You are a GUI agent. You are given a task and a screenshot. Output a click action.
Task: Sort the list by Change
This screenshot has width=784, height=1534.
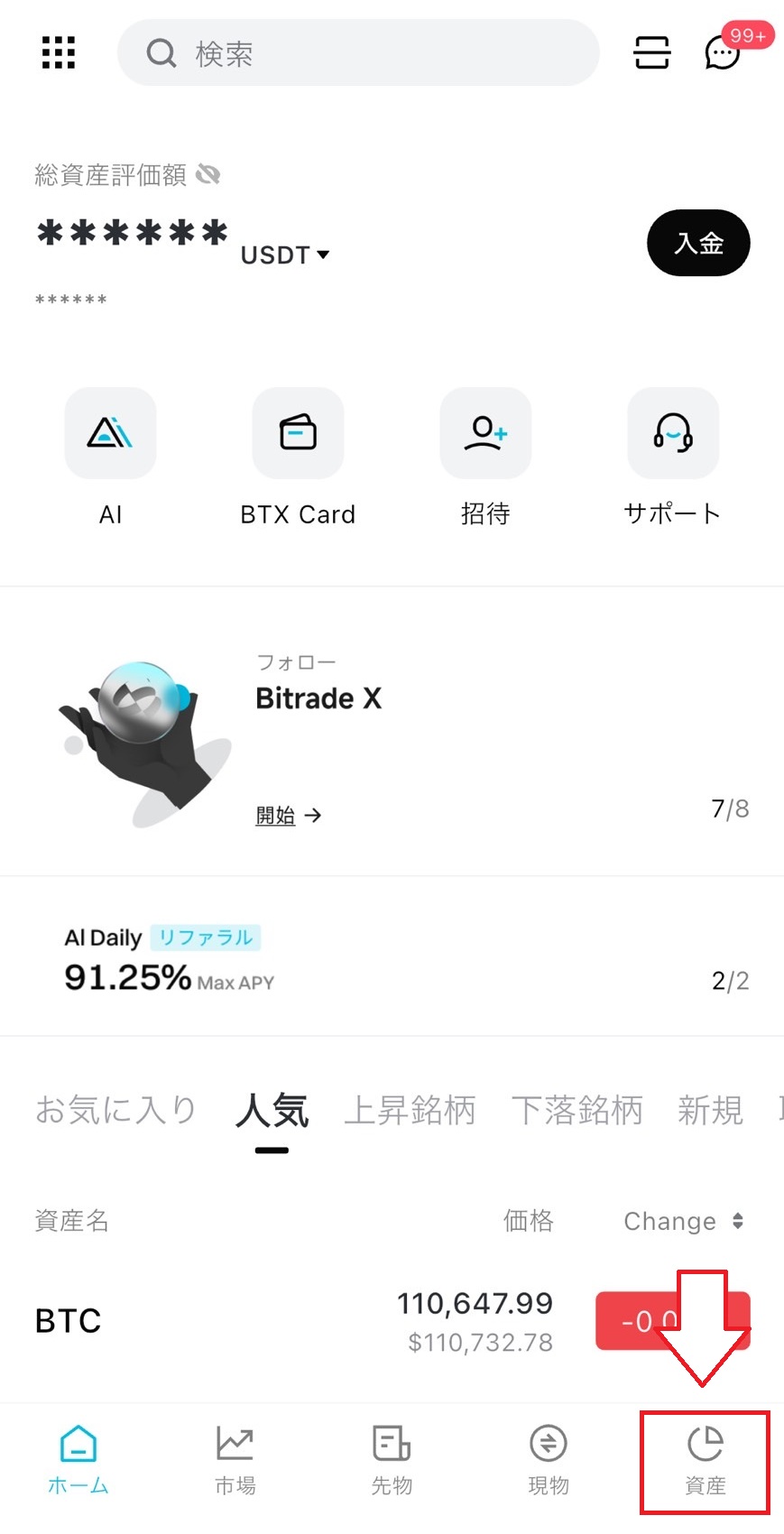click(x=684, y=1221)
